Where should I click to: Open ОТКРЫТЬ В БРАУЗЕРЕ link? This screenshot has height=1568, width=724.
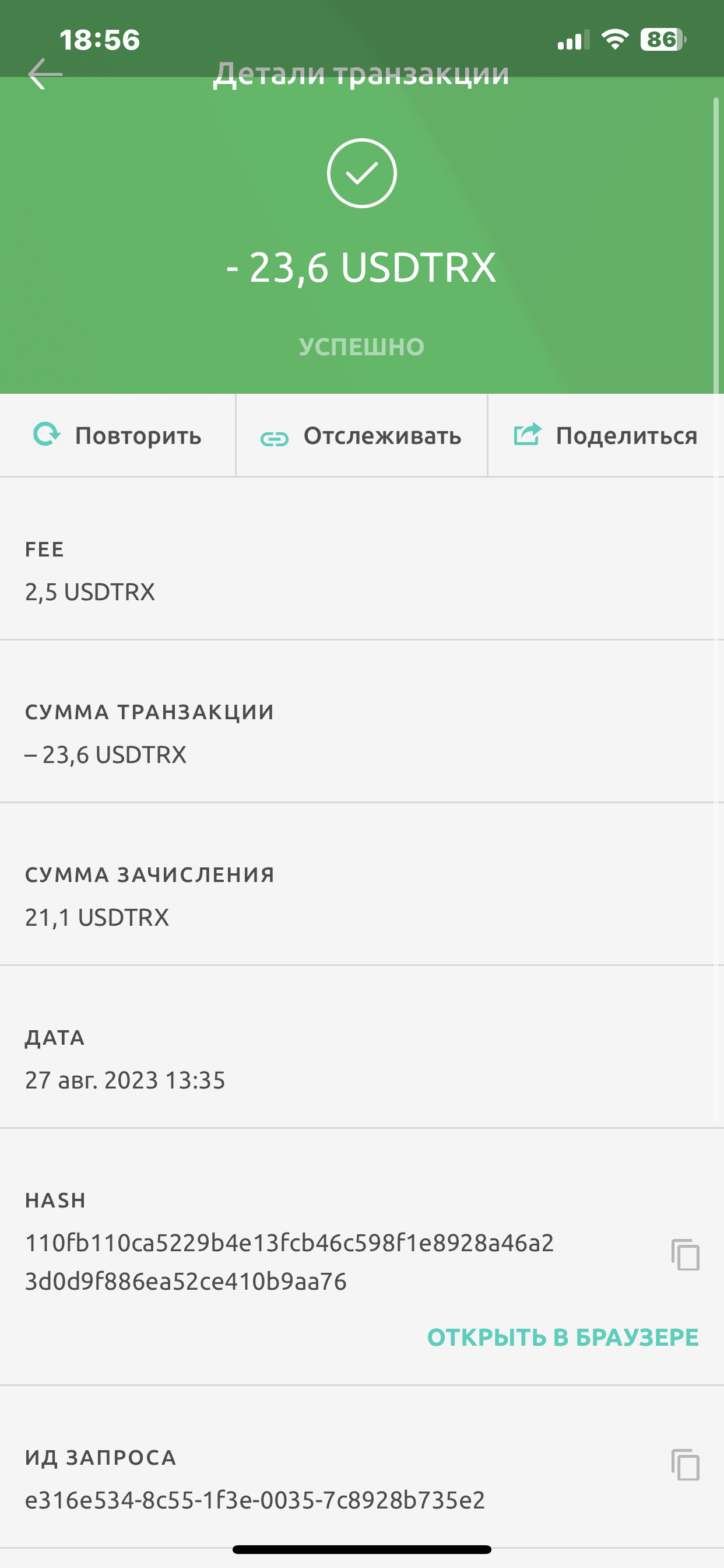pos(563,1338)
